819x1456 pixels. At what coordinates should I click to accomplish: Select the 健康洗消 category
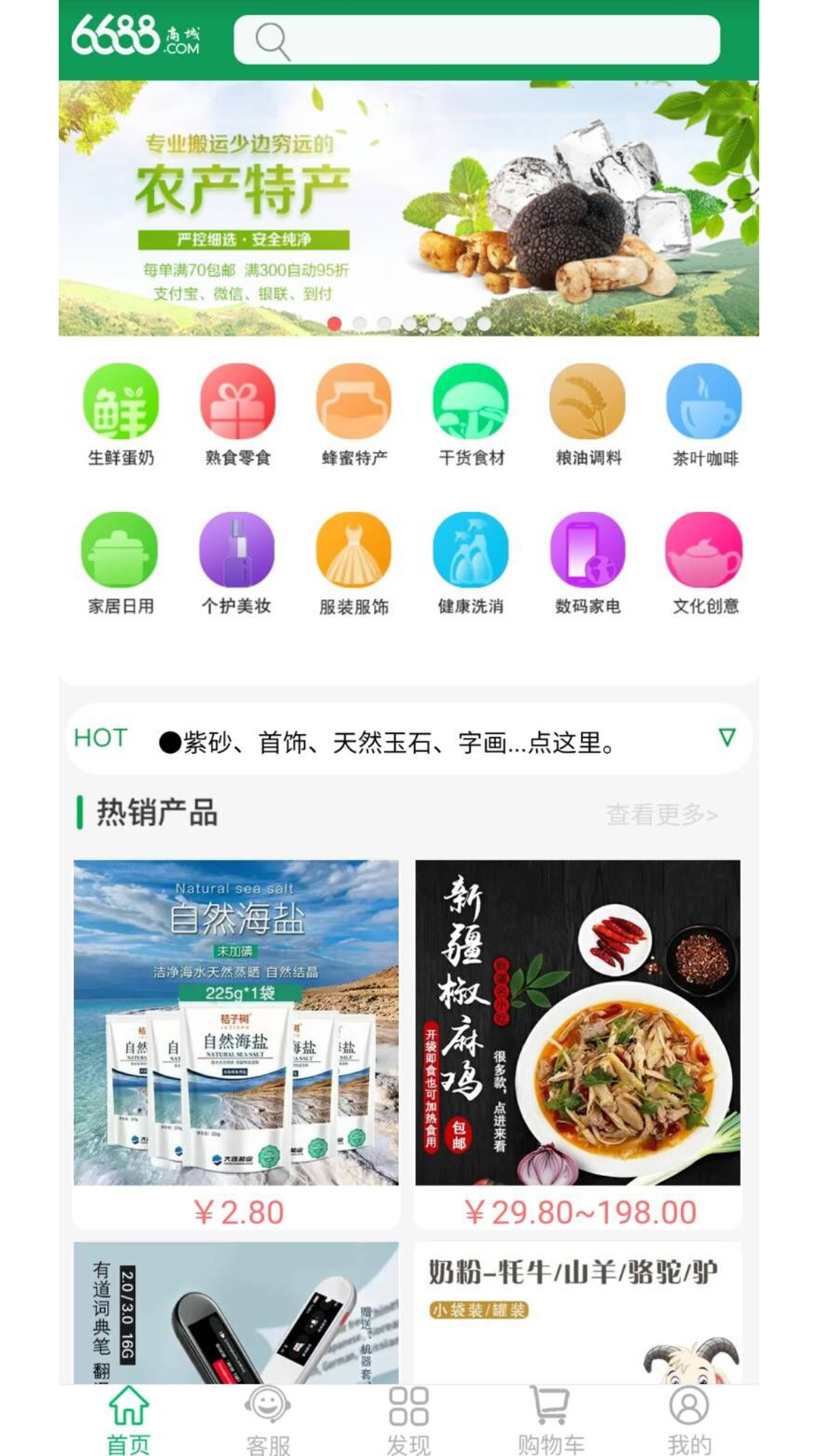(471, 563)
